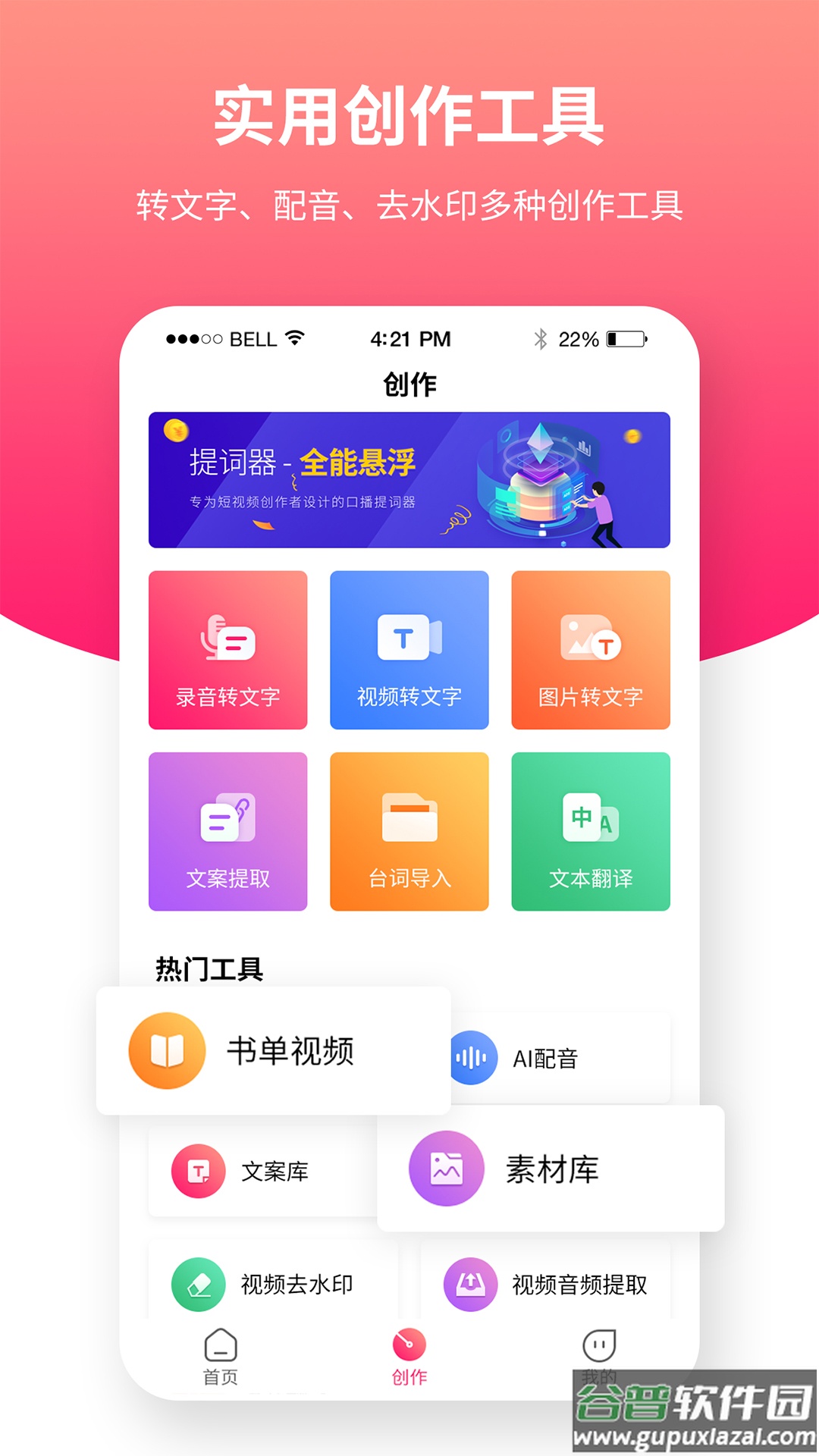
Task: Open the 文本翻译 translation tool
Action: coord(590,830)
